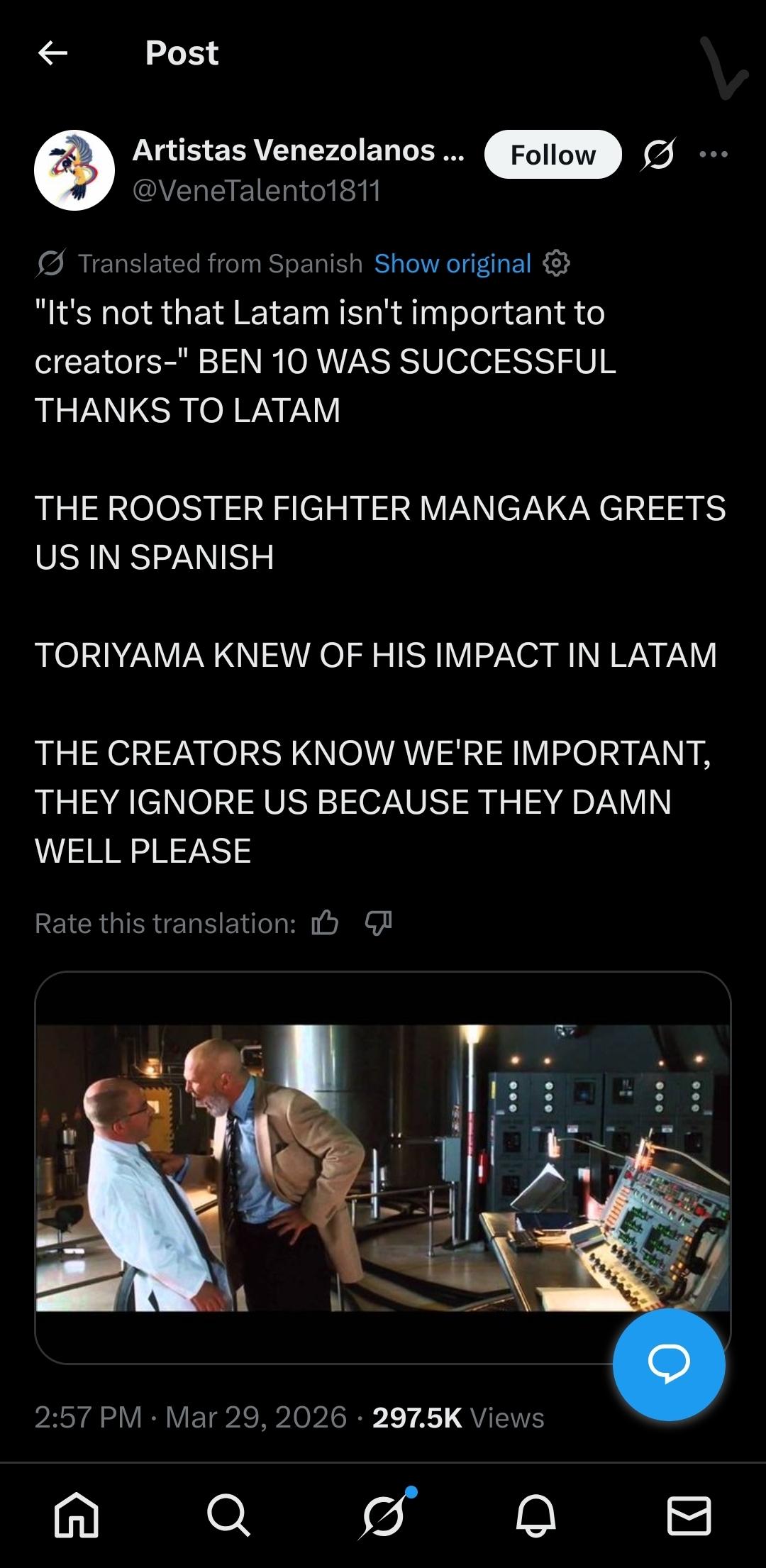This screenshot has width=766, height=1568.
Task: View Artistas Venezolanos account name
Action: tap(298, 150)
